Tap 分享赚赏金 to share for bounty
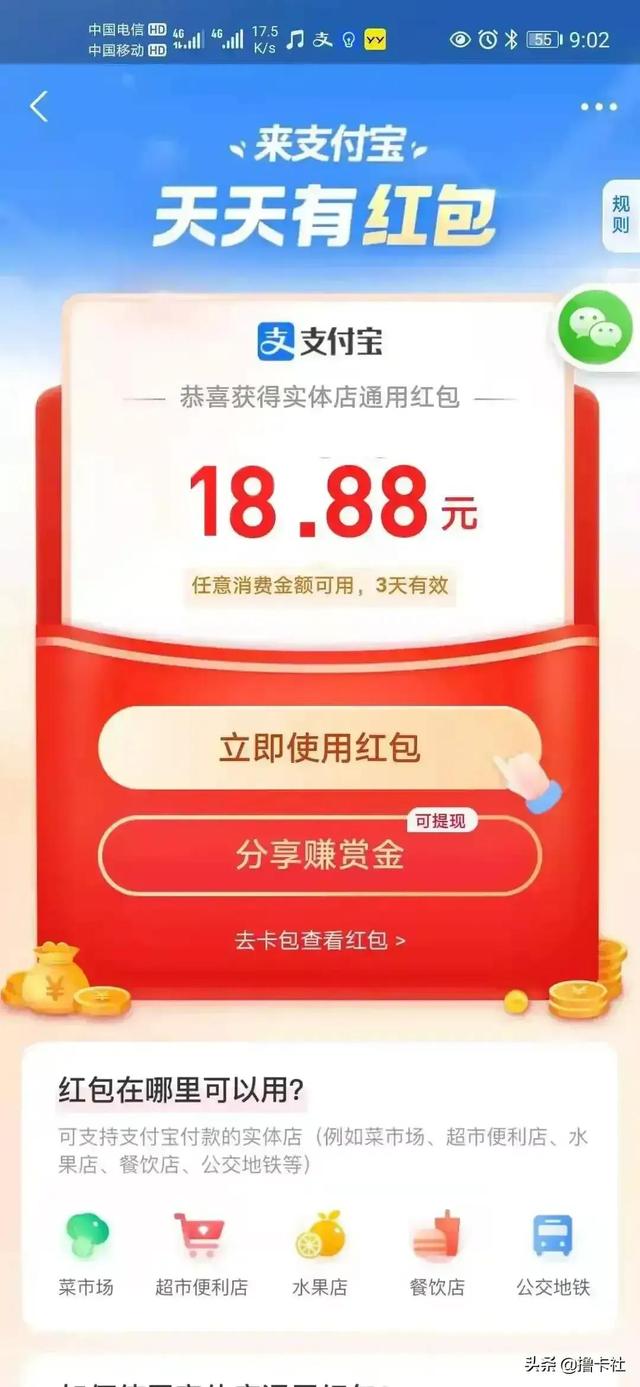The height and width of the screenshot is (1387, 640). tap(319, 856)
